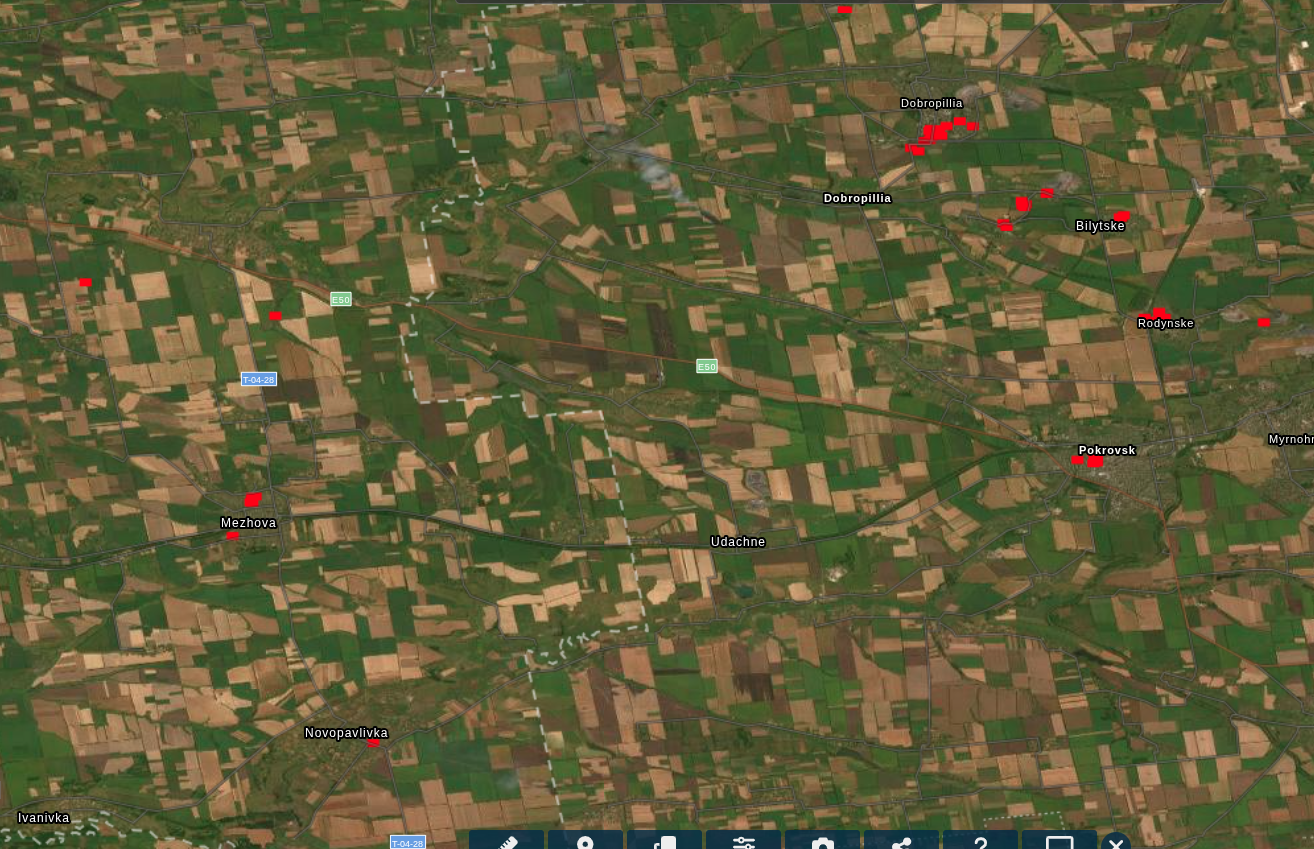Close the bottom toolbar

[x=1116, y=842]
